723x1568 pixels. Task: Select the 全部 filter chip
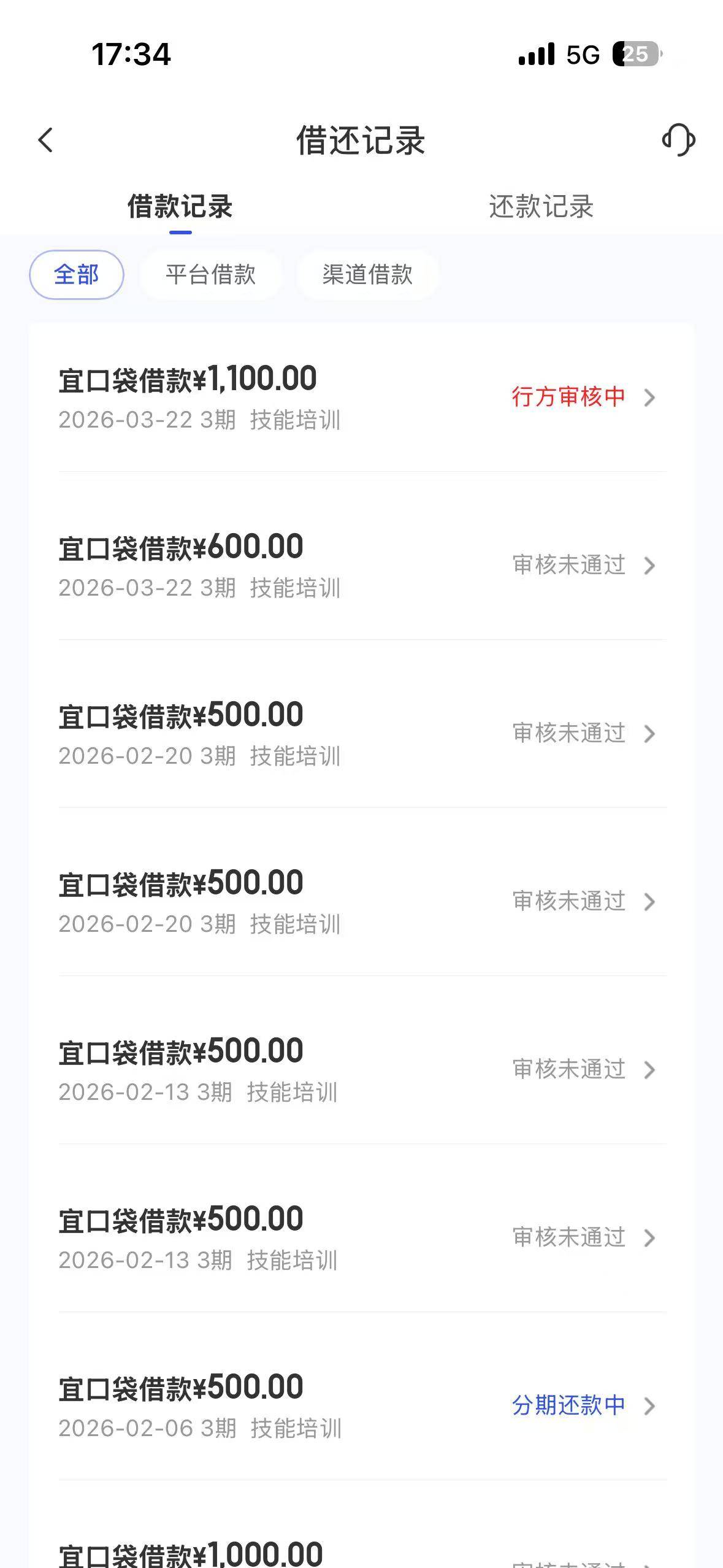click(77, 275)
